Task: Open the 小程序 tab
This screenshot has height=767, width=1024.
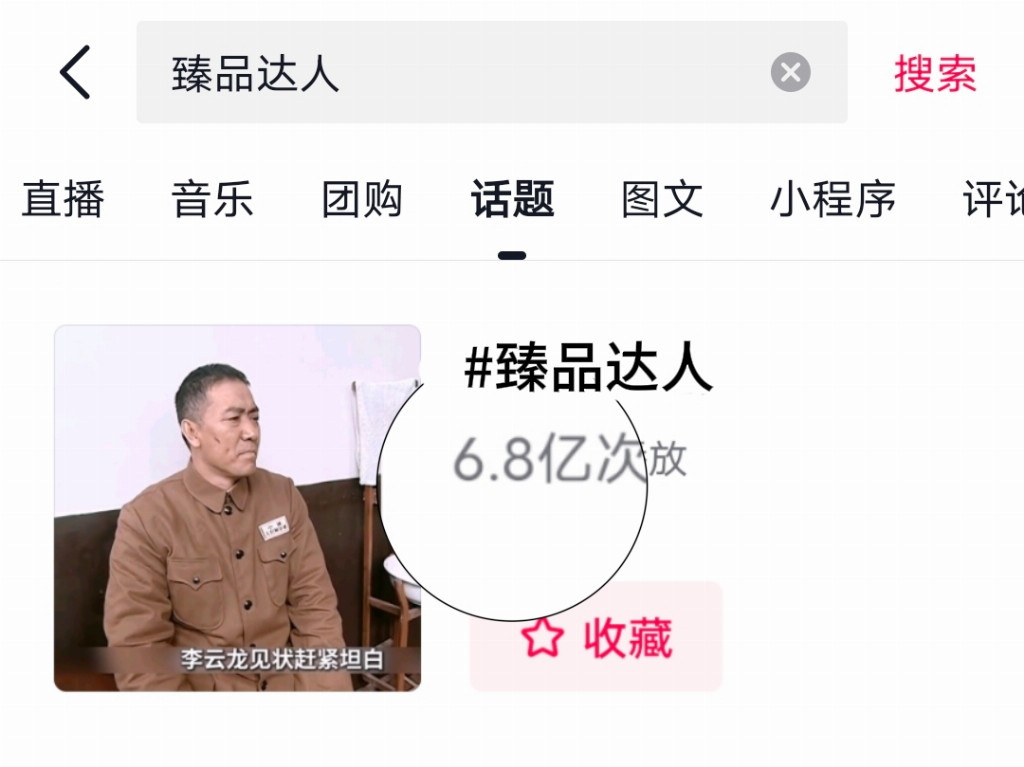Action: click(x=832, y=199)
